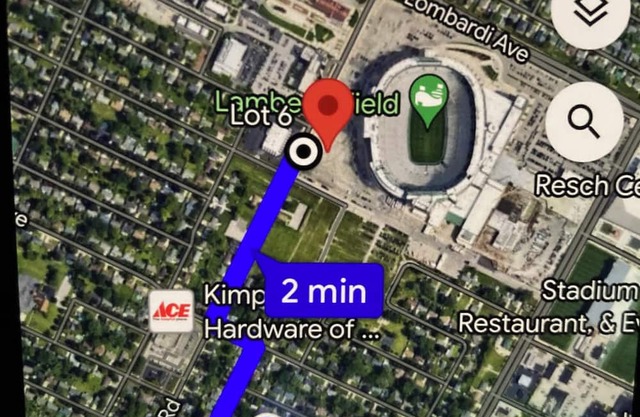This screenshot has height=417, width=640.
Task: Open the map layers button
Action: [x=592, y=14]
